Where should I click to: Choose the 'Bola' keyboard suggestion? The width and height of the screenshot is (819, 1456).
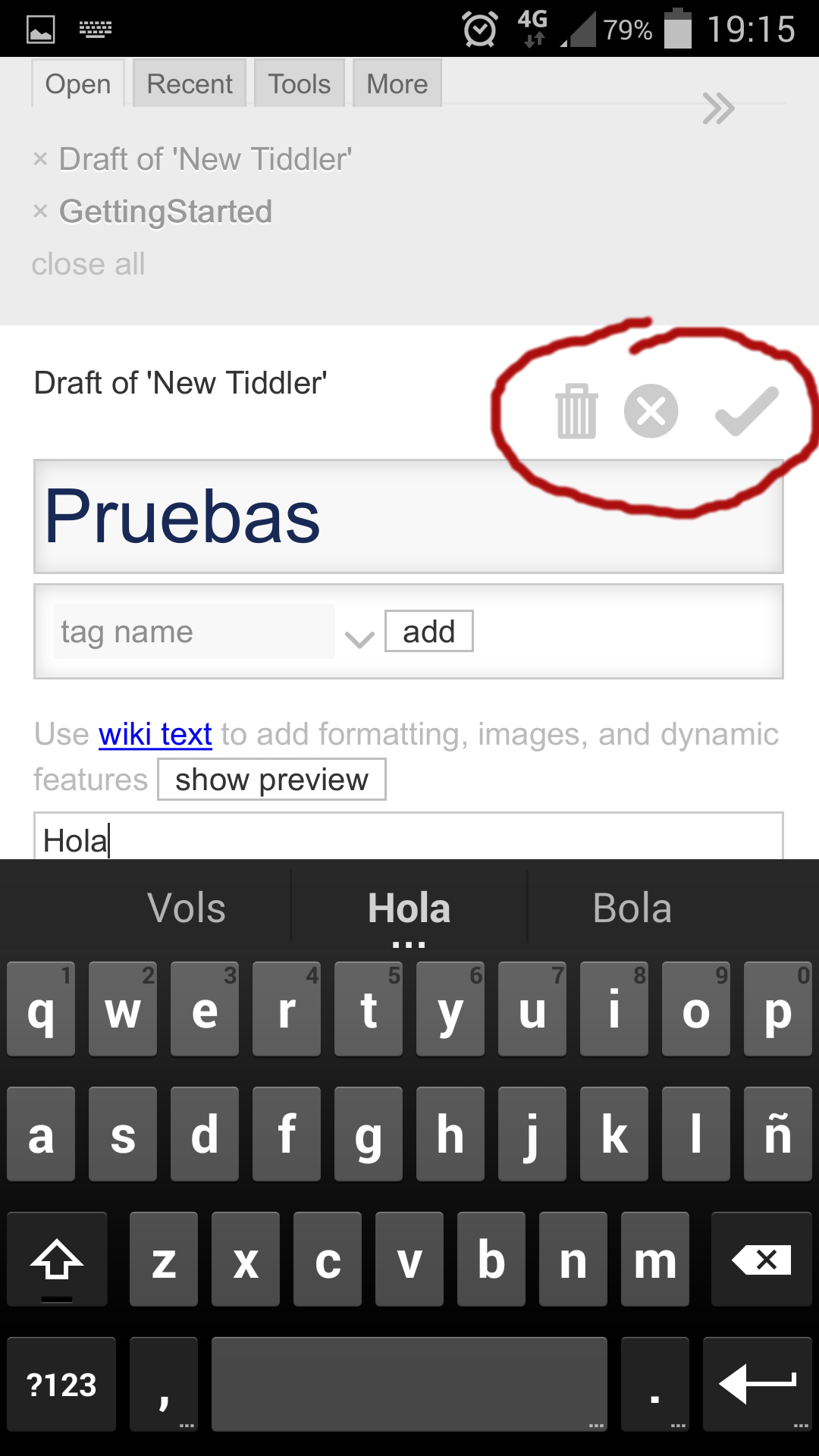[x=632, y=908]
